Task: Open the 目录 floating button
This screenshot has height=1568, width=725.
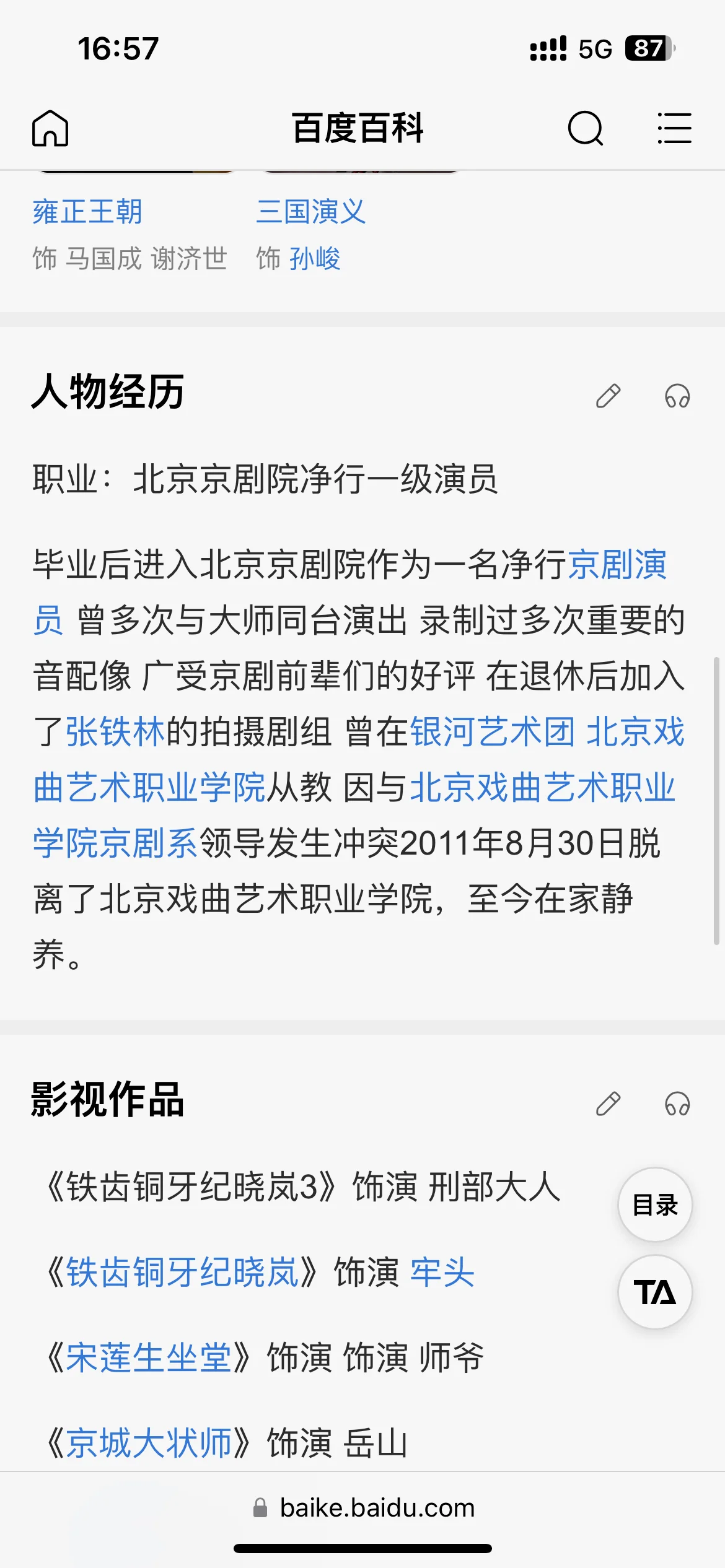Action: click(655, 1204)
